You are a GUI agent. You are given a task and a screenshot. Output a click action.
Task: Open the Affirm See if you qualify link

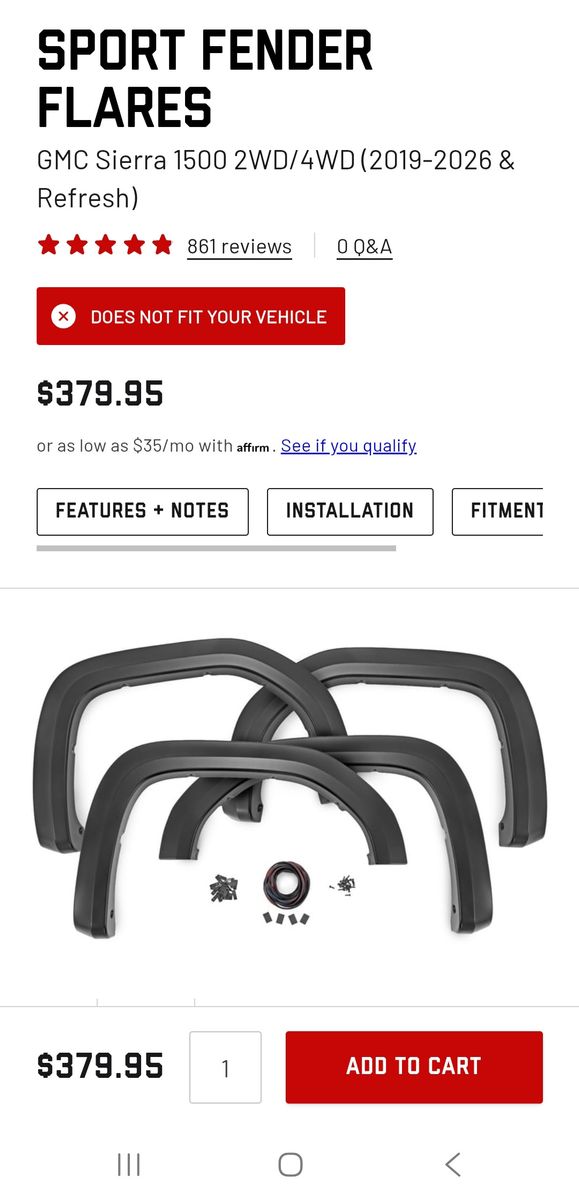348,446
